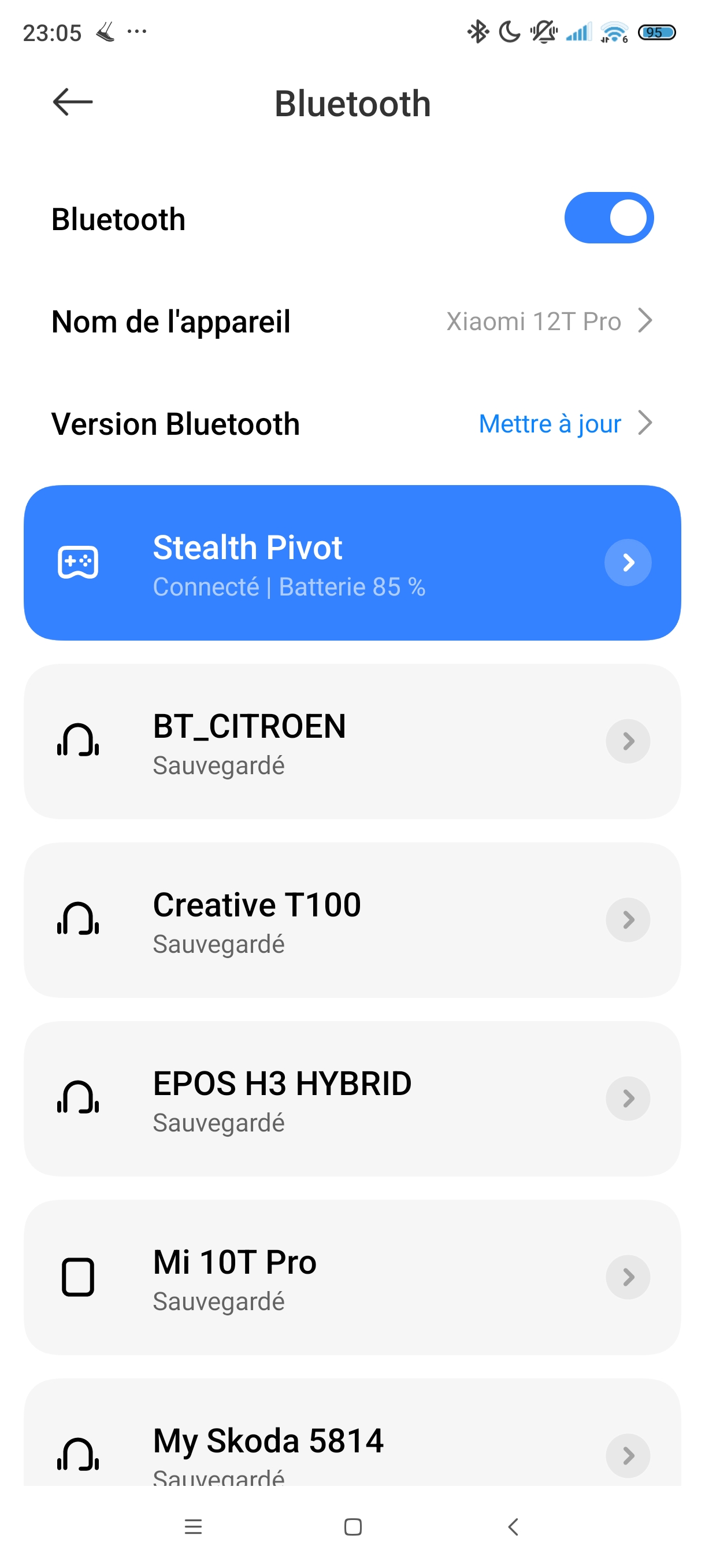
Task: Open details arrow for BT_CITROEN
Action: (628, 741)
